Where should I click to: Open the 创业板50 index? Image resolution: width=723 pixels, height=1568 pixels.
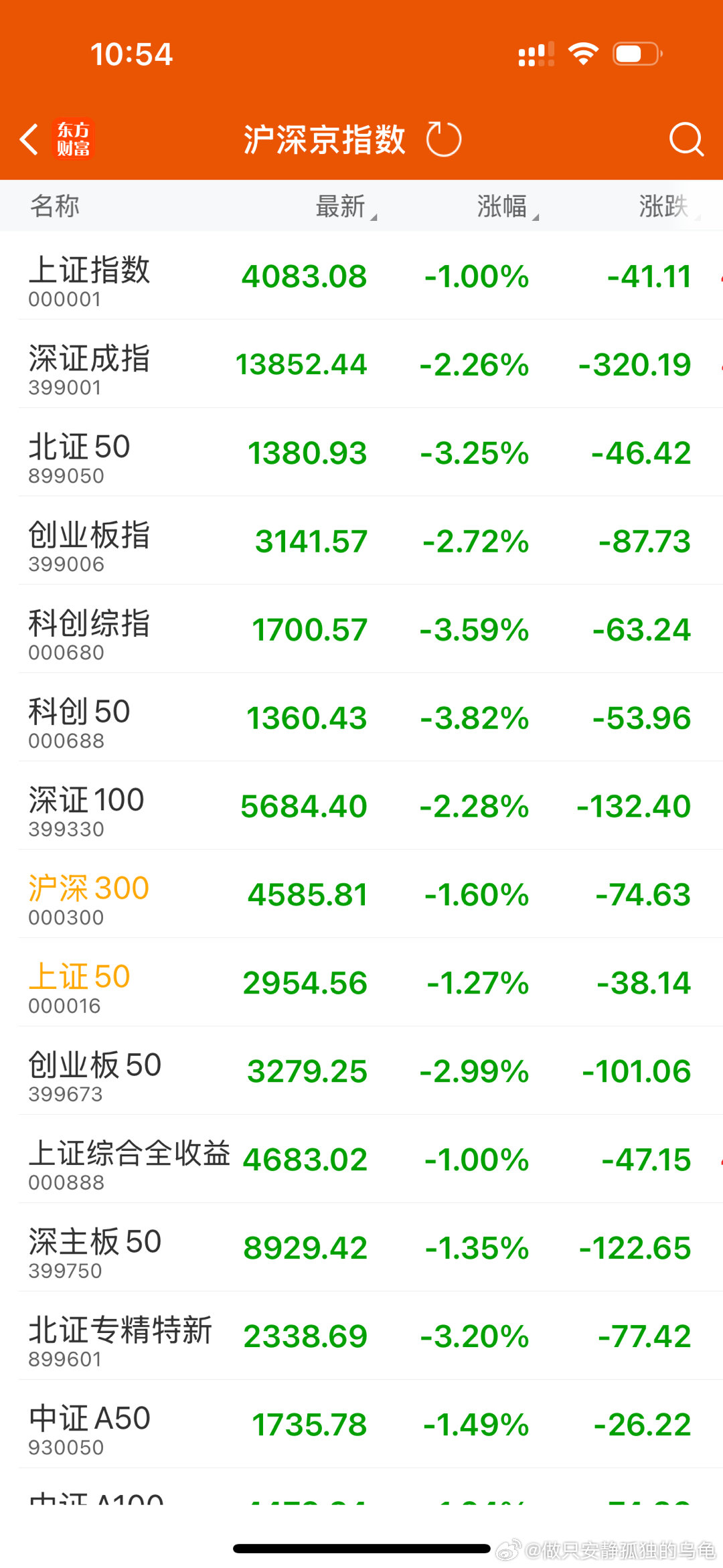coord(361,1071)
